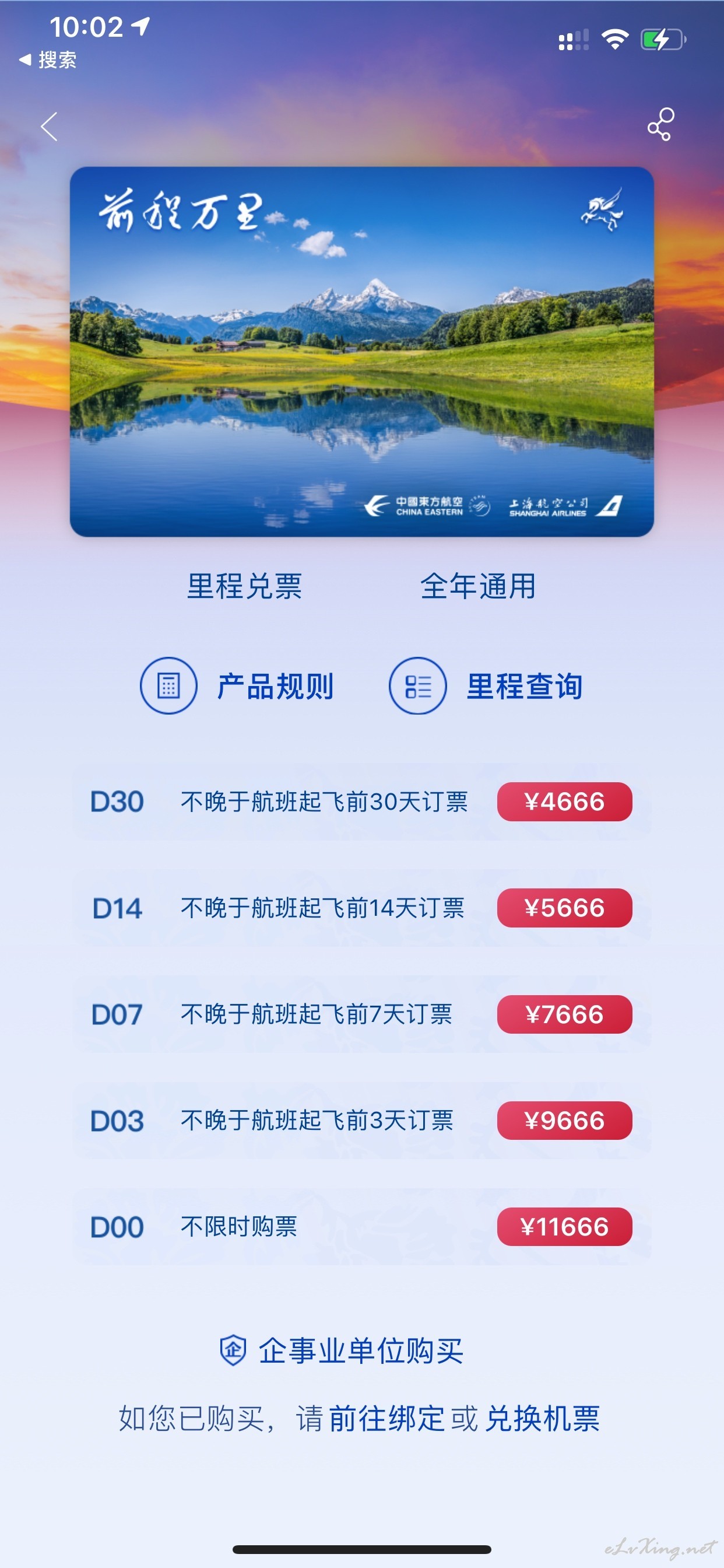Open 里程查询 mileage lookup
This screenshot has width=724, height=1568.
coord(486,686)
